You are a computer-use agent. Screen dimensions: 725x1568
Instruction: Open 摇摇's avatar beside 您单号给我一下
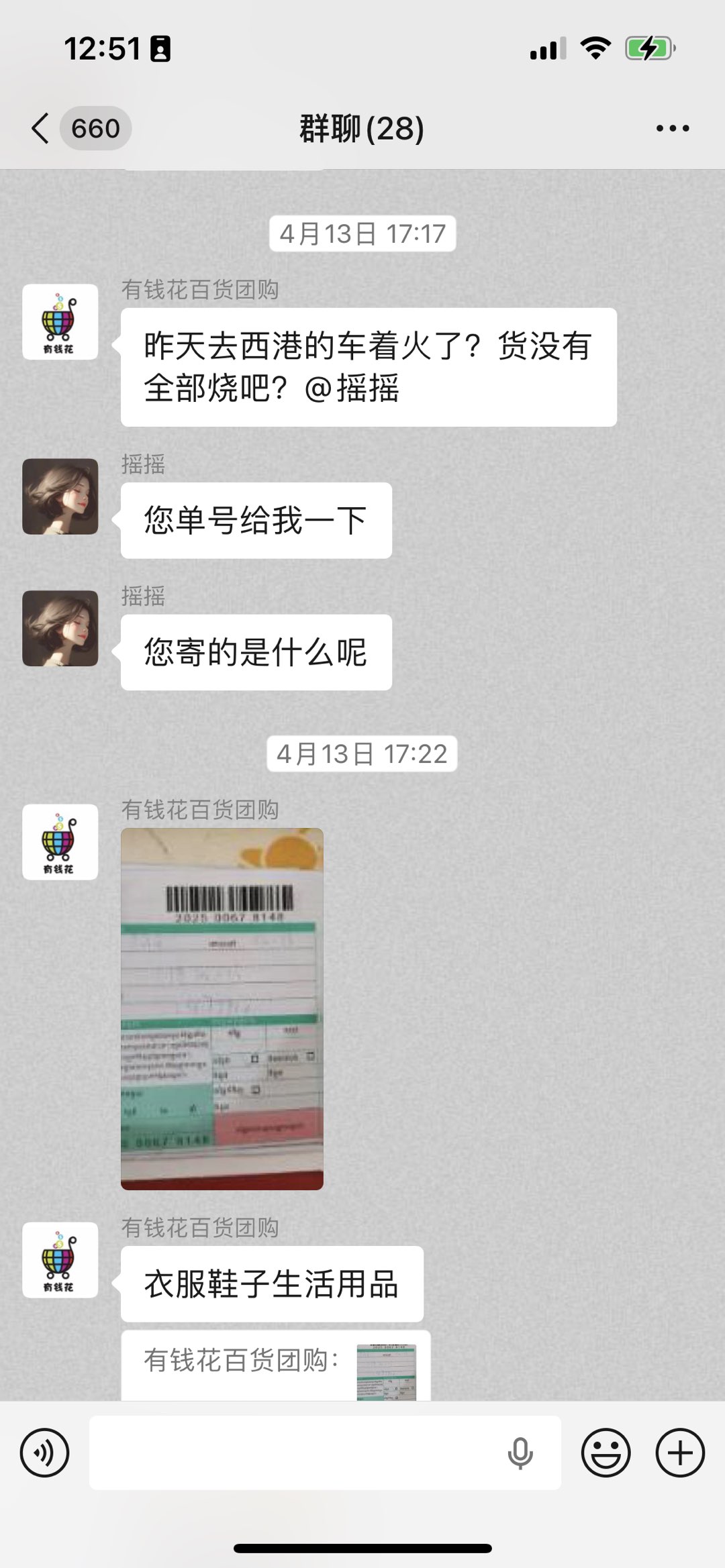tap(60, 496)
